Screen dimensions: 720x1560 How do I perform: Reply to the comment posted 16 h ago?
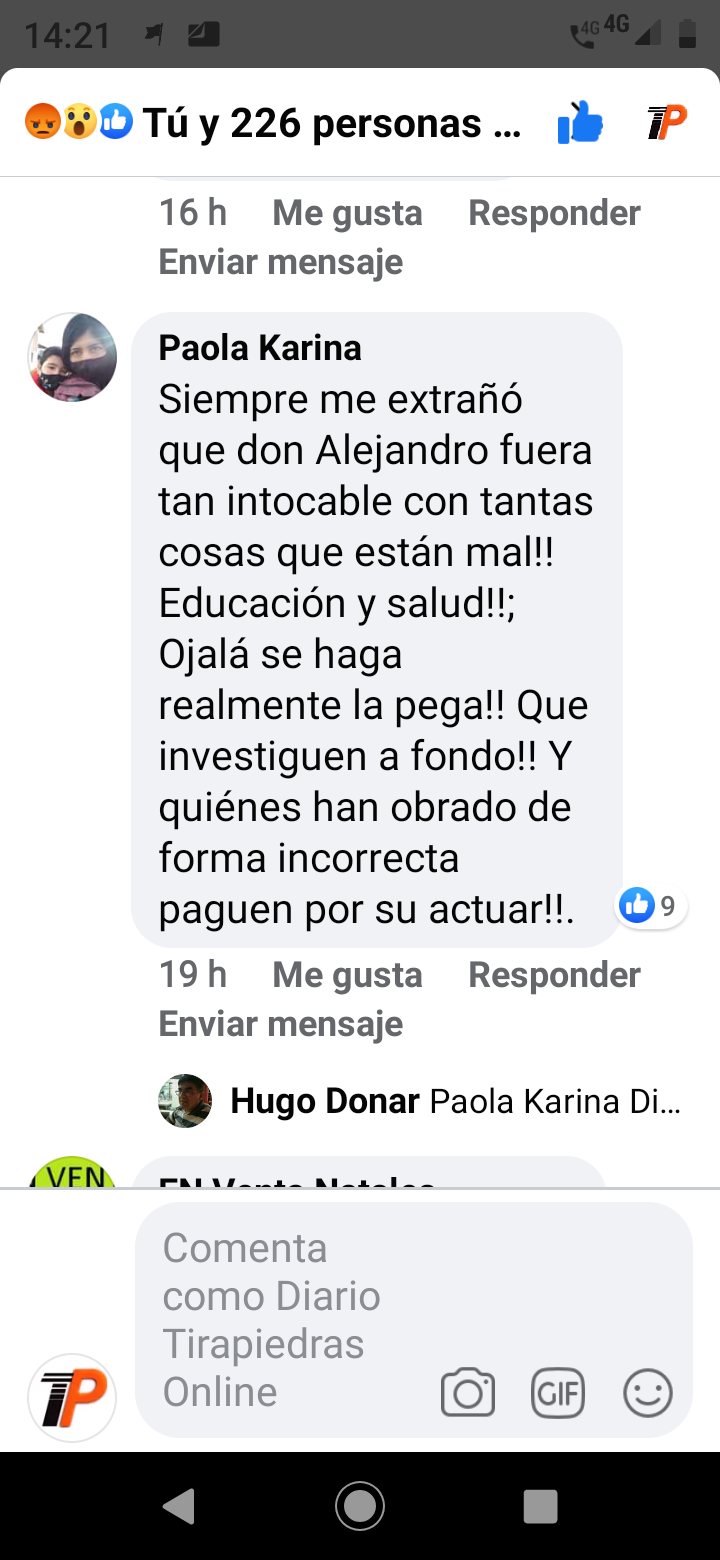click(554, 213)
